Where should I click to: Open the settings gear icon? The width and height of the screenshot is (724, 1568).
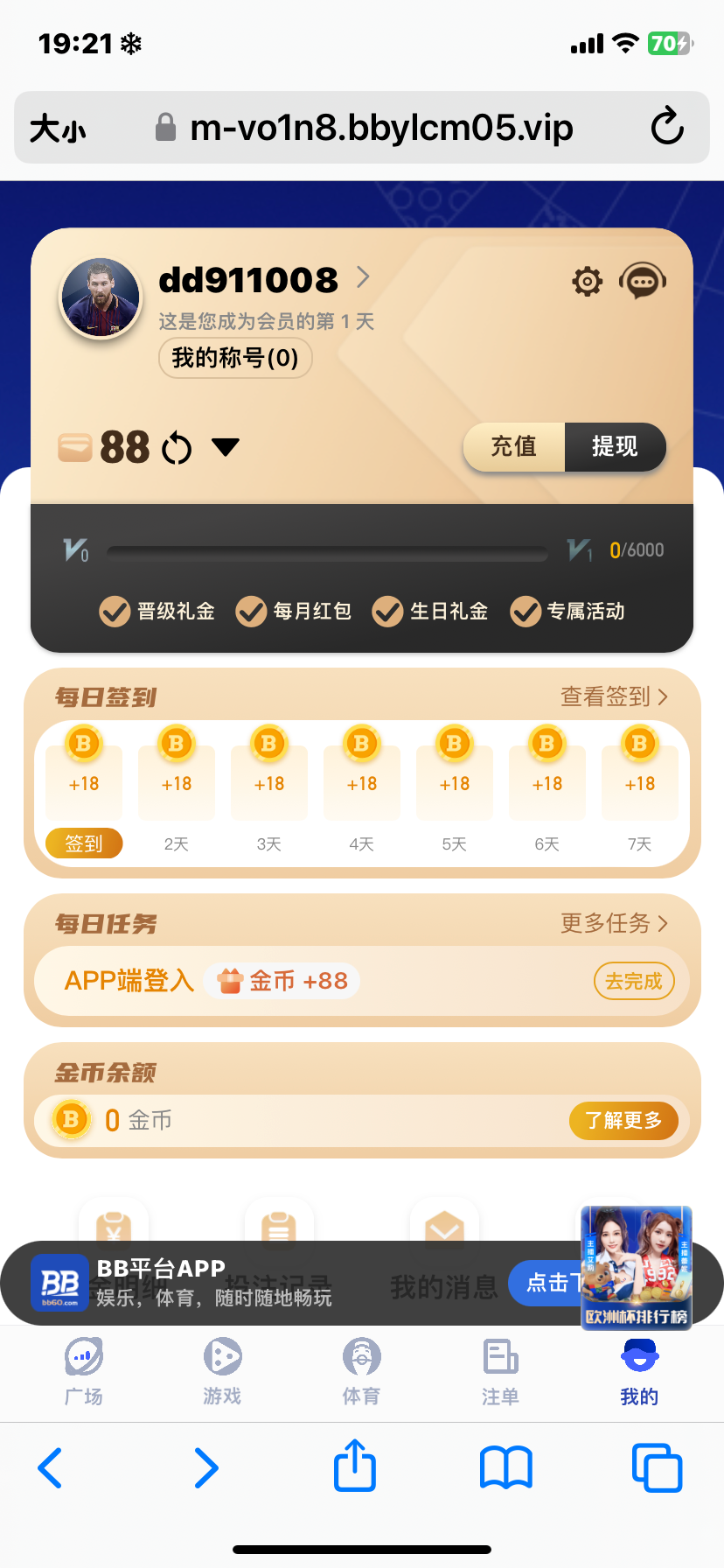coord(587,282)
